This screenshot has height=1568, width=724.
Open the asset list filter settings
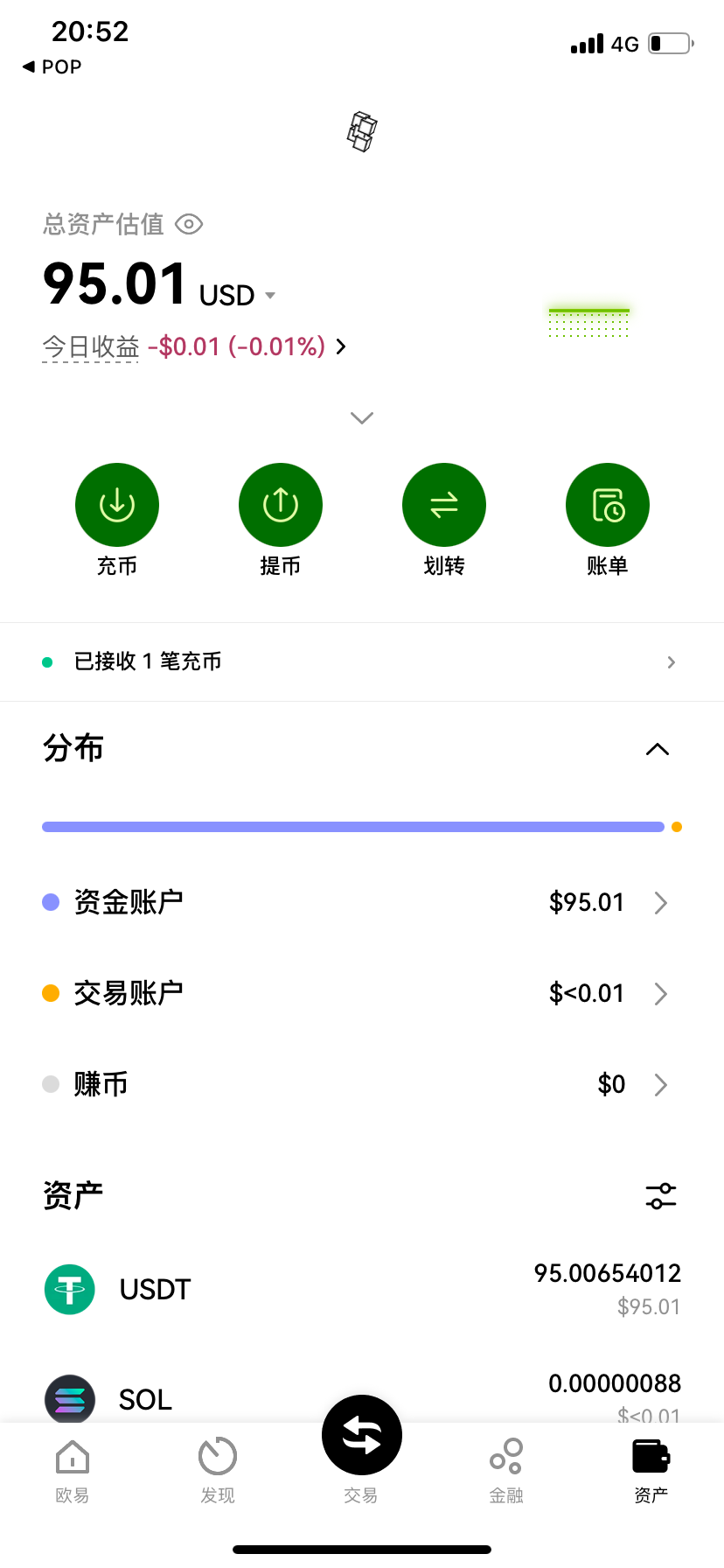coord(661,1196)
